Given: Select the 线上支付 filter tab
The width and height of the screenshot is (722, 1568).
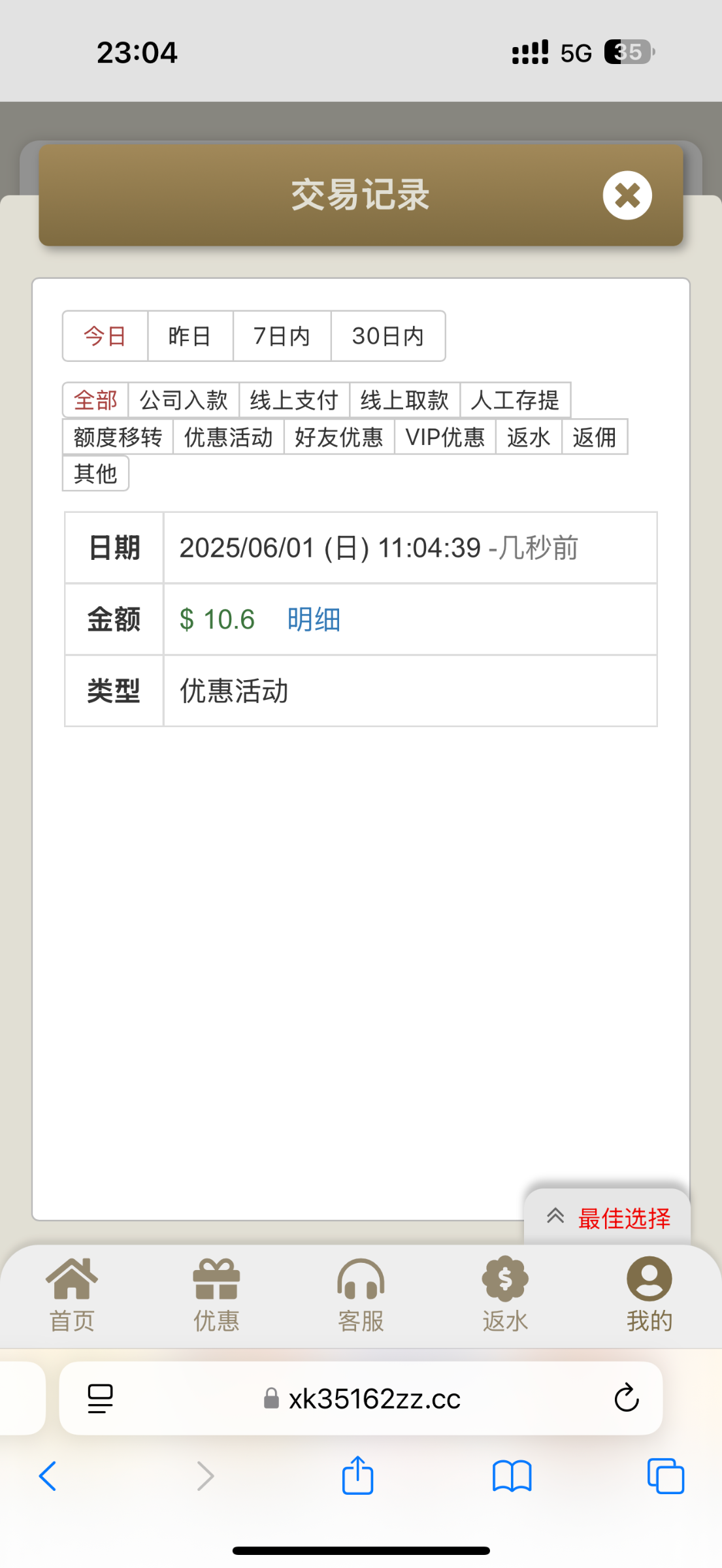Looking at the screenshot, I should tap(293, 400).
